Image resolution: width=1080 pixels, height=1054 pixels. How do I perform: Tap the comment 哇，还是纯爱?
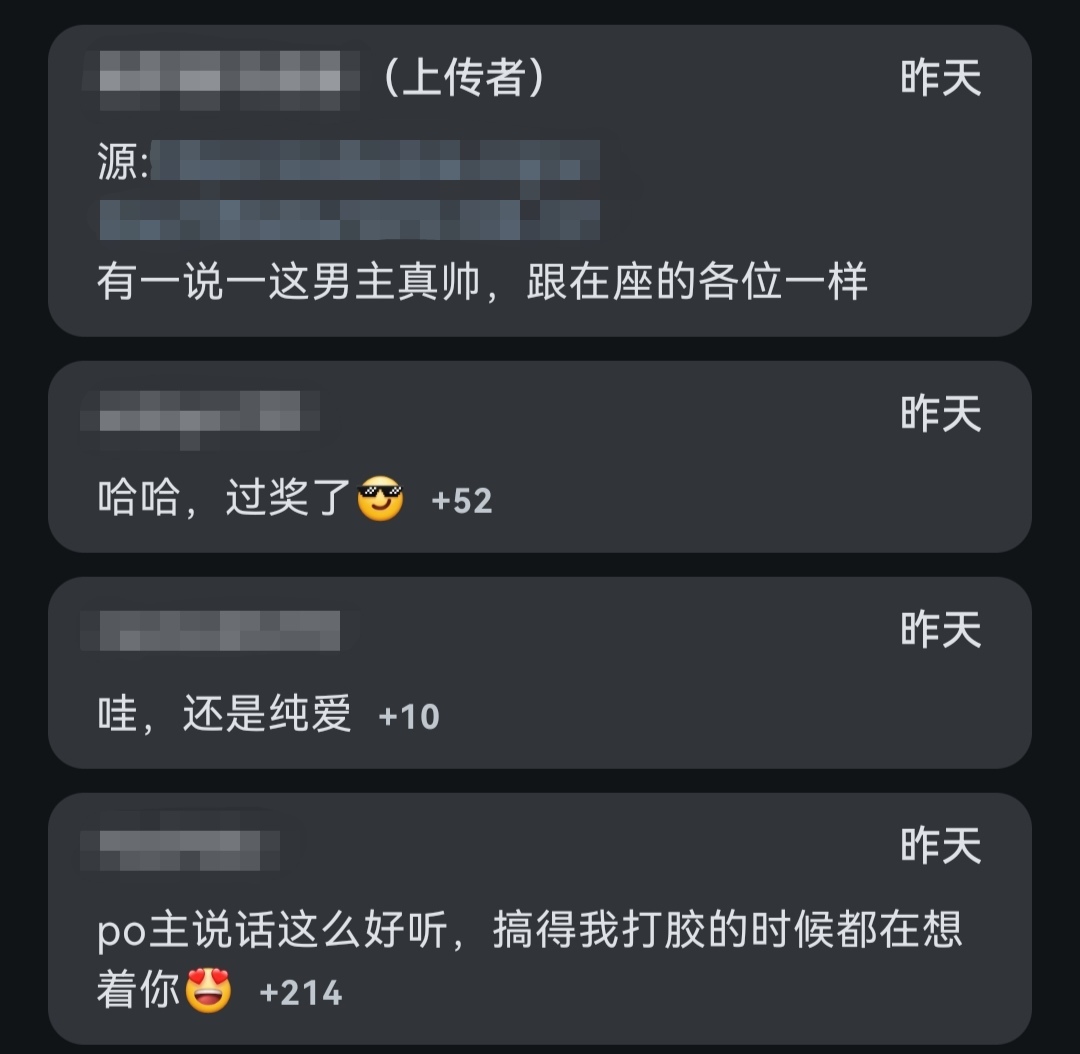pyautogui.click(x=224, y=714)
